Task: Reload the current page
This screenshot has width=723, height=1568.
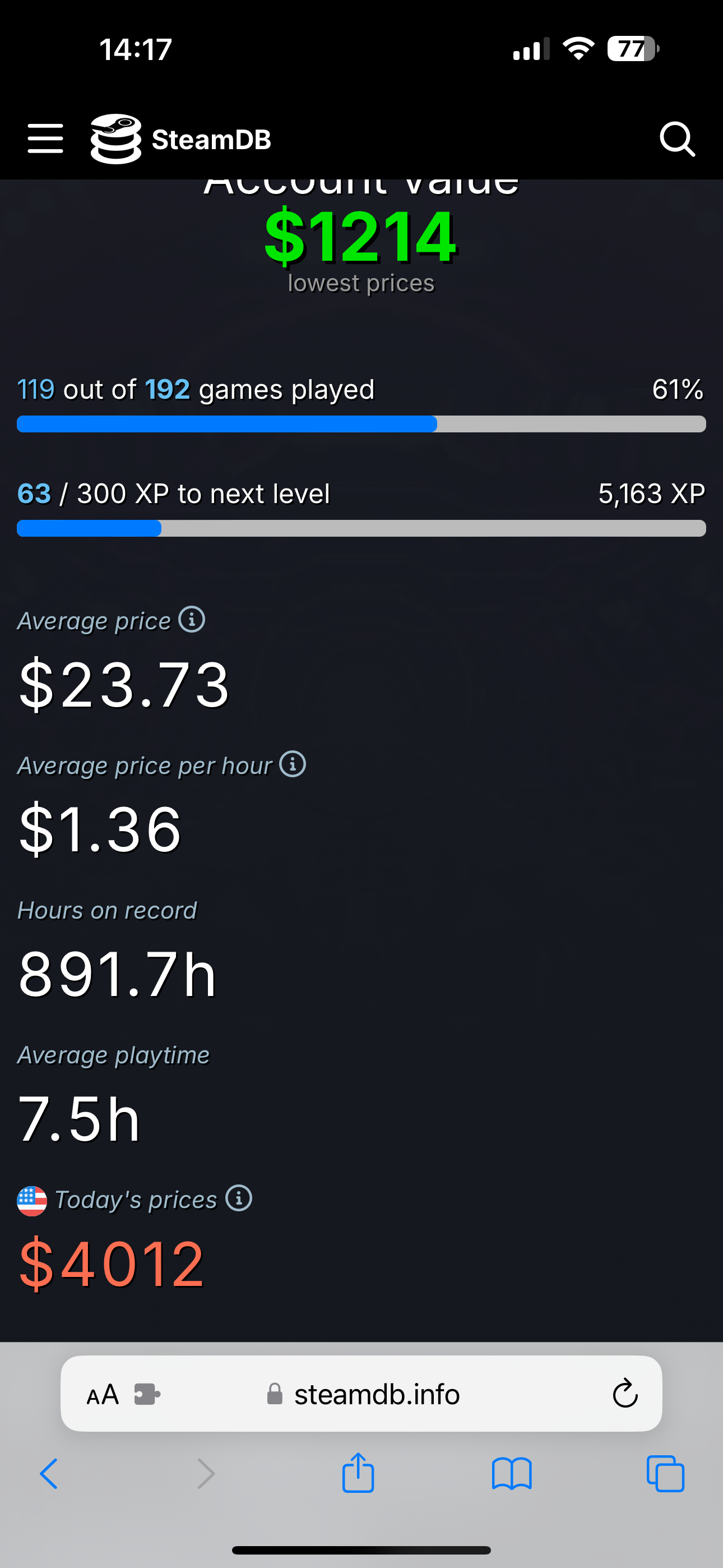Action: tap(625, 1393)
